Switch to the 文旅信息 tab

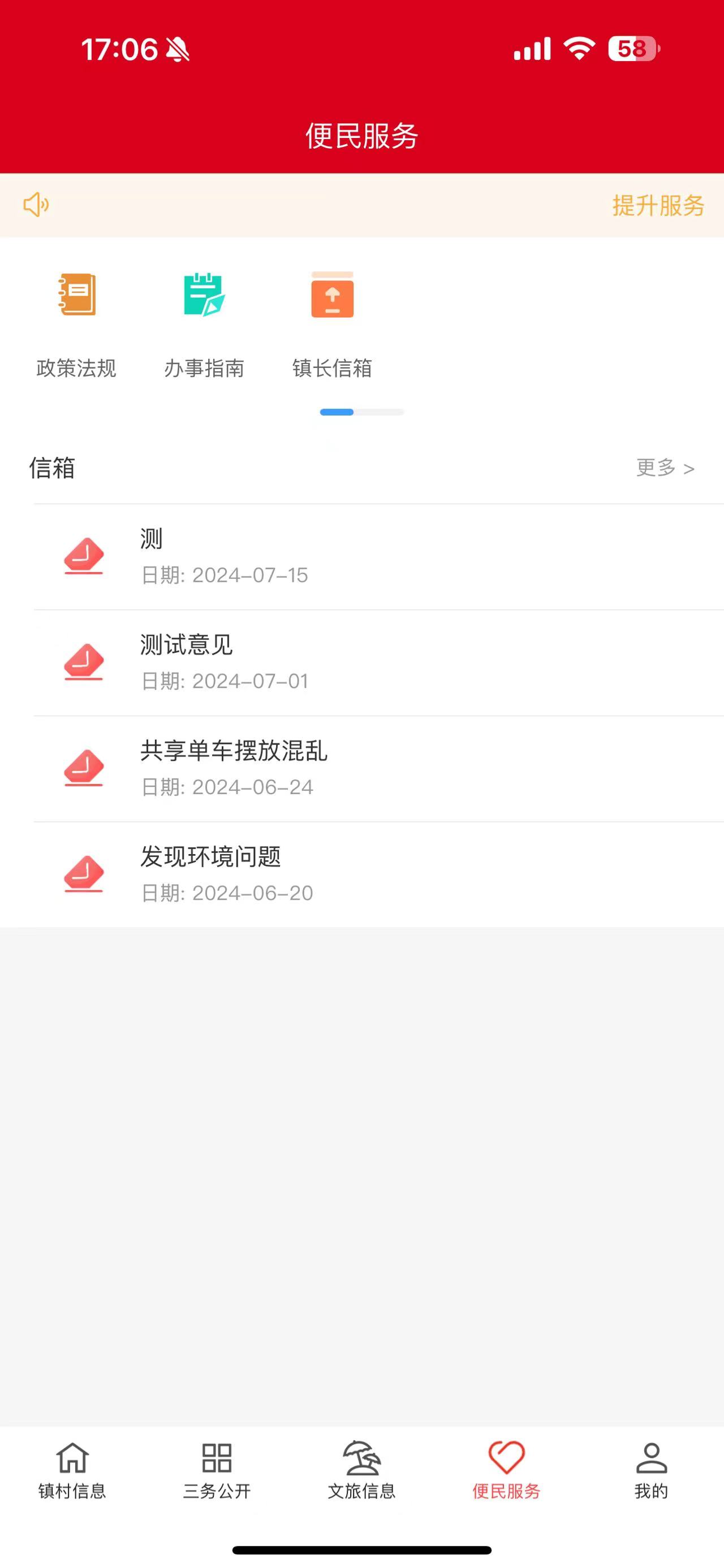(x=361, y=1471)
